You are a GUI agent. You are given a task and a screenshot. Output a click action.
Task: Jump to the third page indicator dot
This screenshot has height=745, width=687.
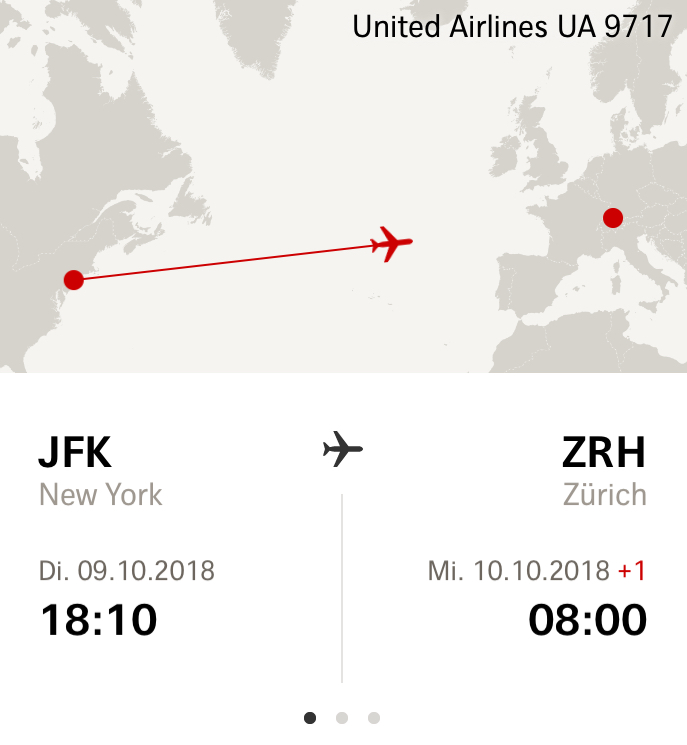tap(374, 717)
